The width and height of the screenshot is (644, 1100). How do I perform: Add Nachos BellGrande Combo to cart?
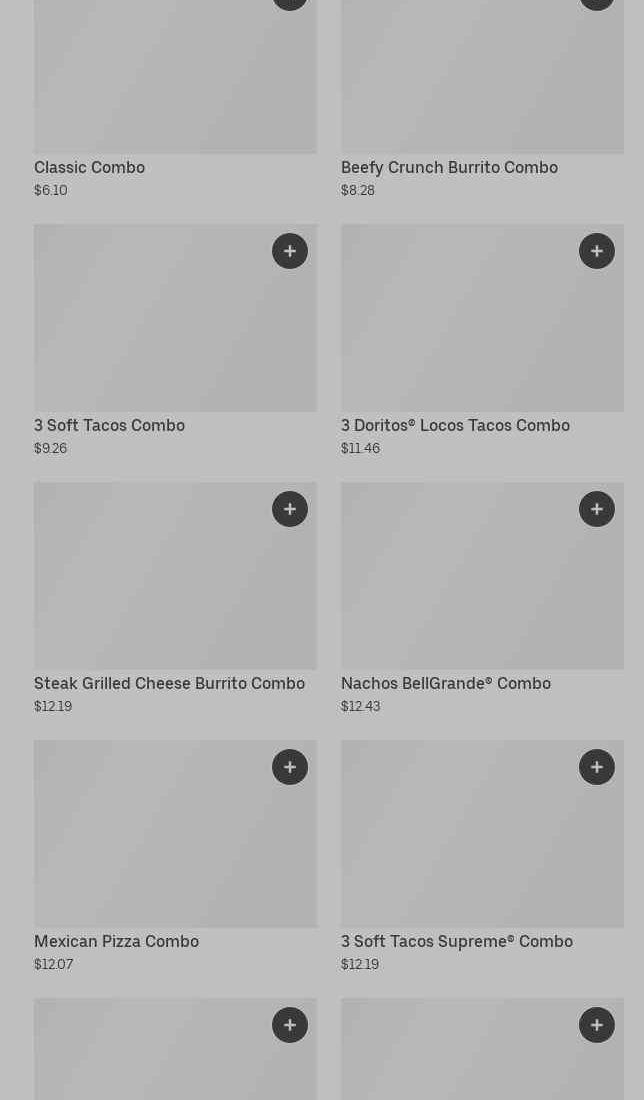(x=597, y=509)
